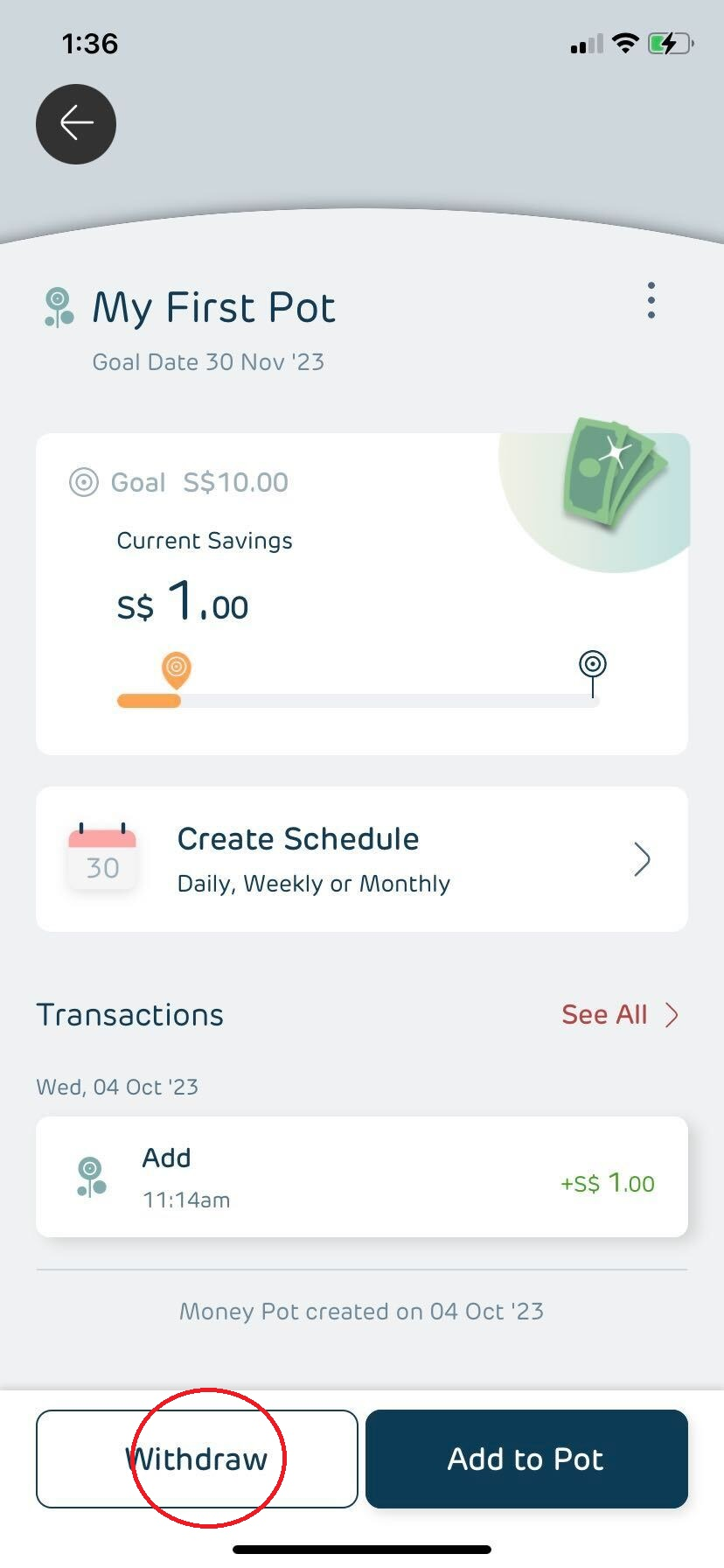Viewport: 724px width, 1568px height.
Task: View the savings goal card
Action: point(361,593)
